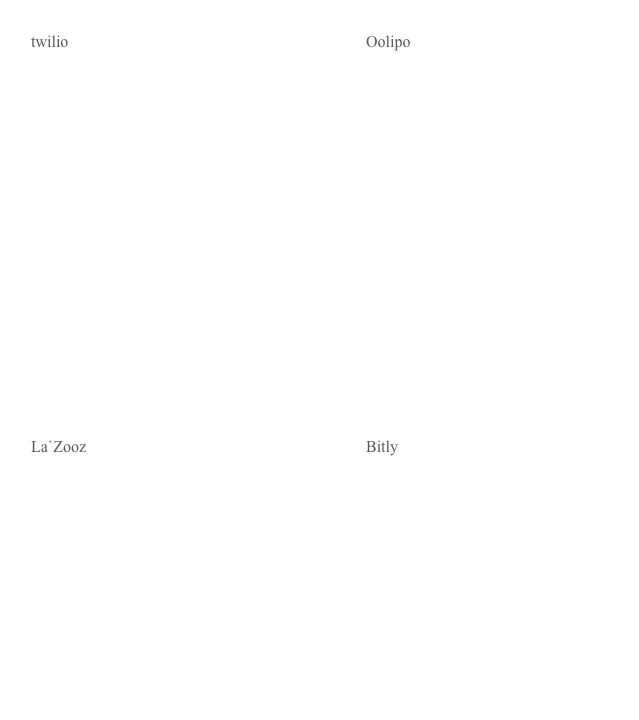Open the twilio grid item

click(x=50, y=42)
